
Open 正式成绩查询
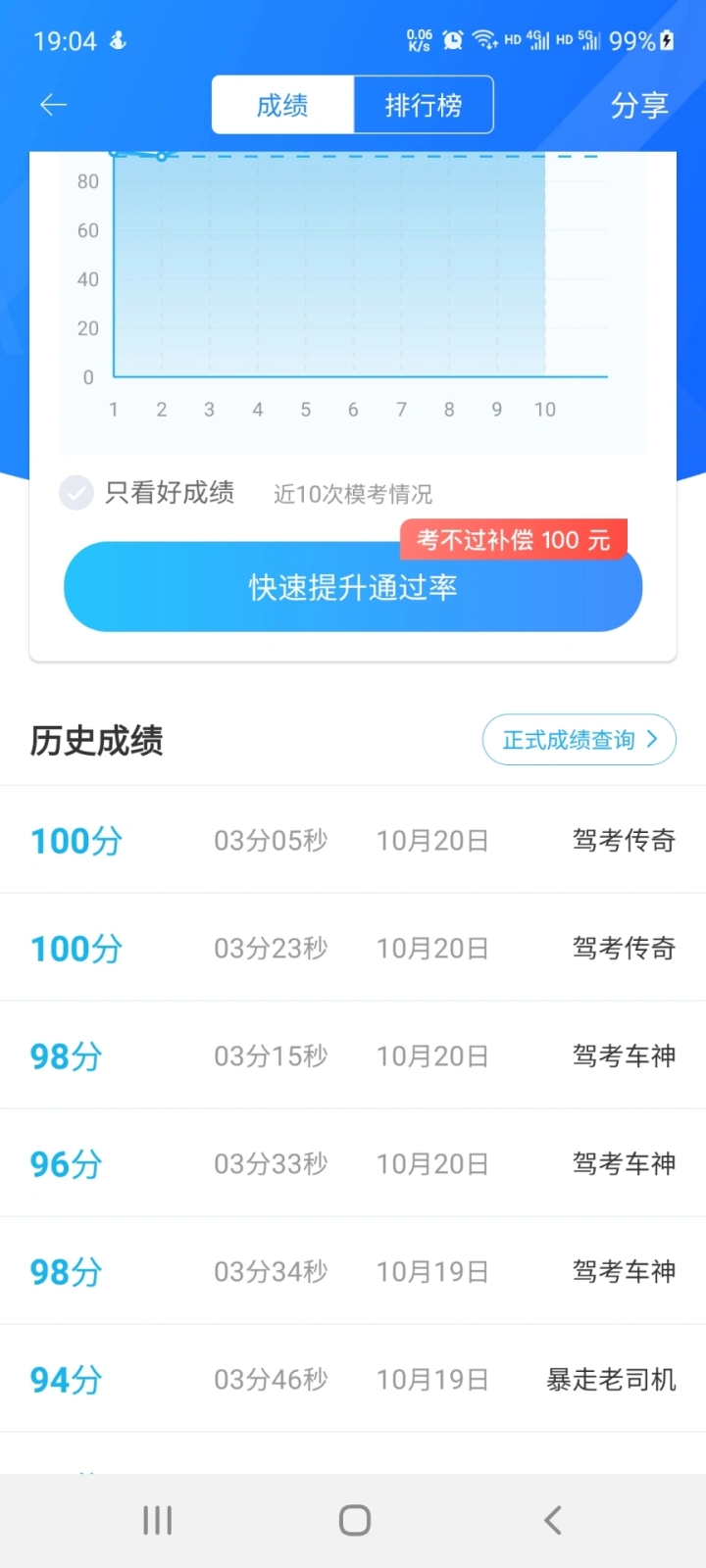579,740
